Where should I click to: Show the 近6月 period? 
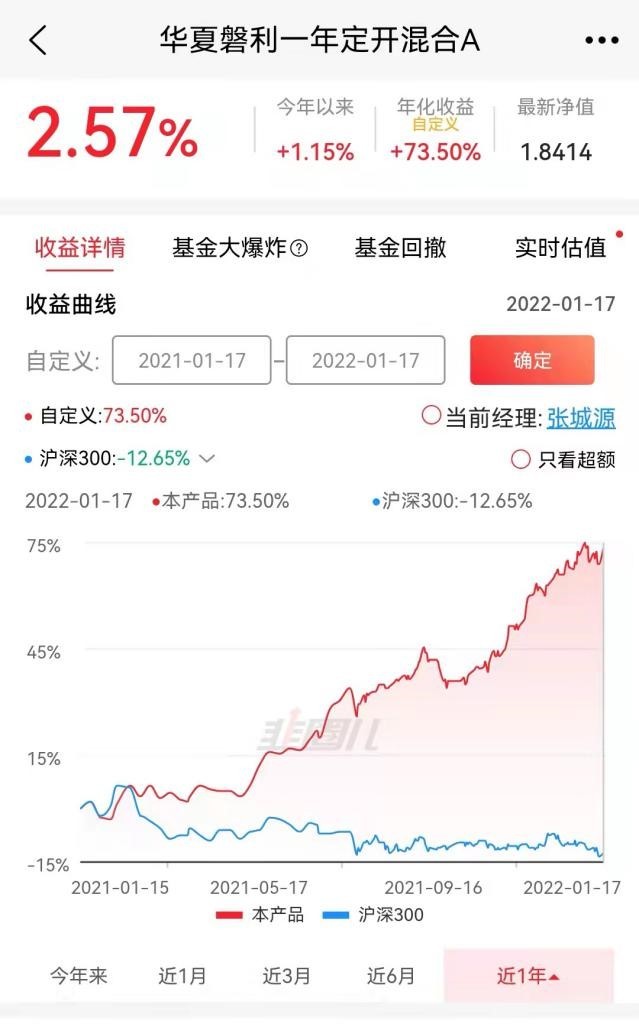[x=391, y=976]
